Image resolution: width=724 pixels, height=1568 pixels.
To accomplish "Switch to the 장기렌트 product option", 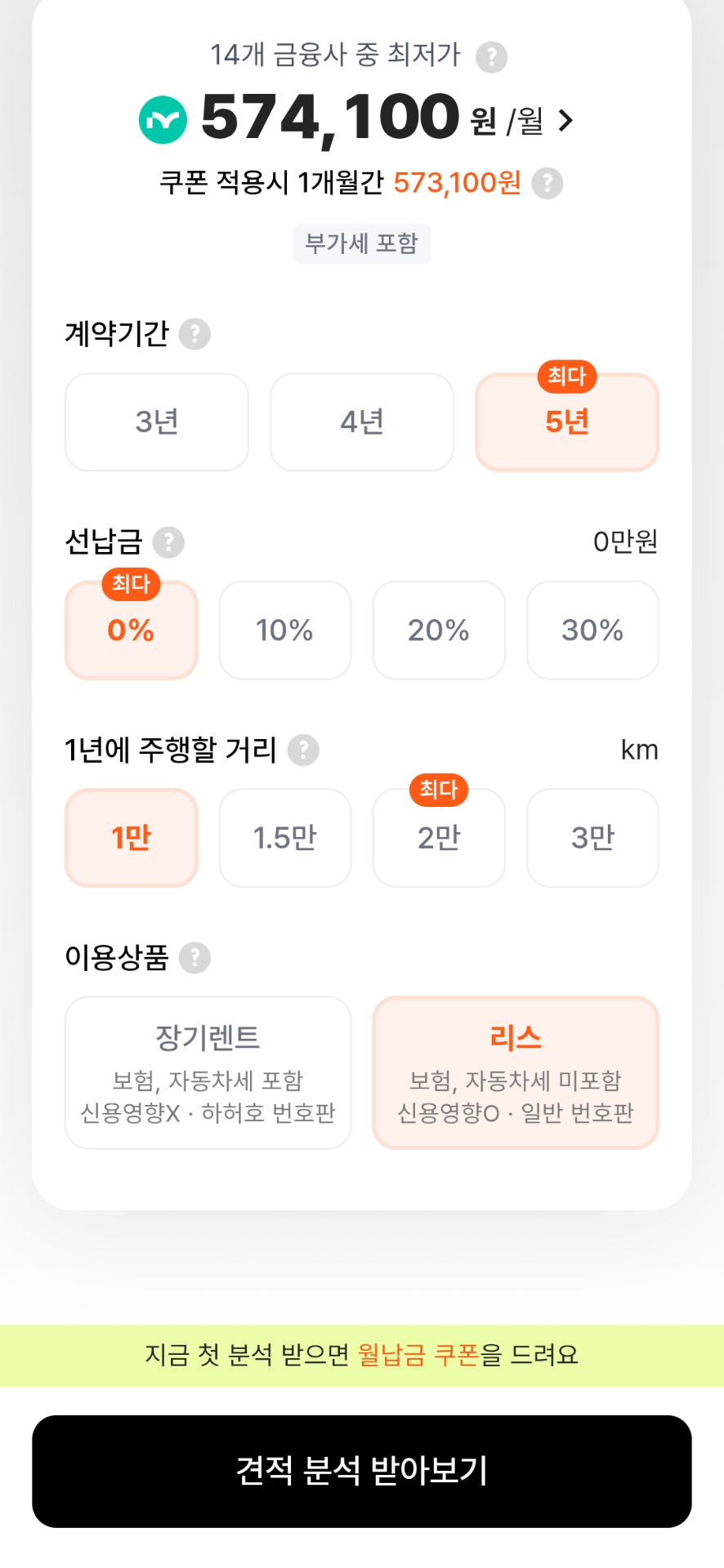I will pos(207,1072).
